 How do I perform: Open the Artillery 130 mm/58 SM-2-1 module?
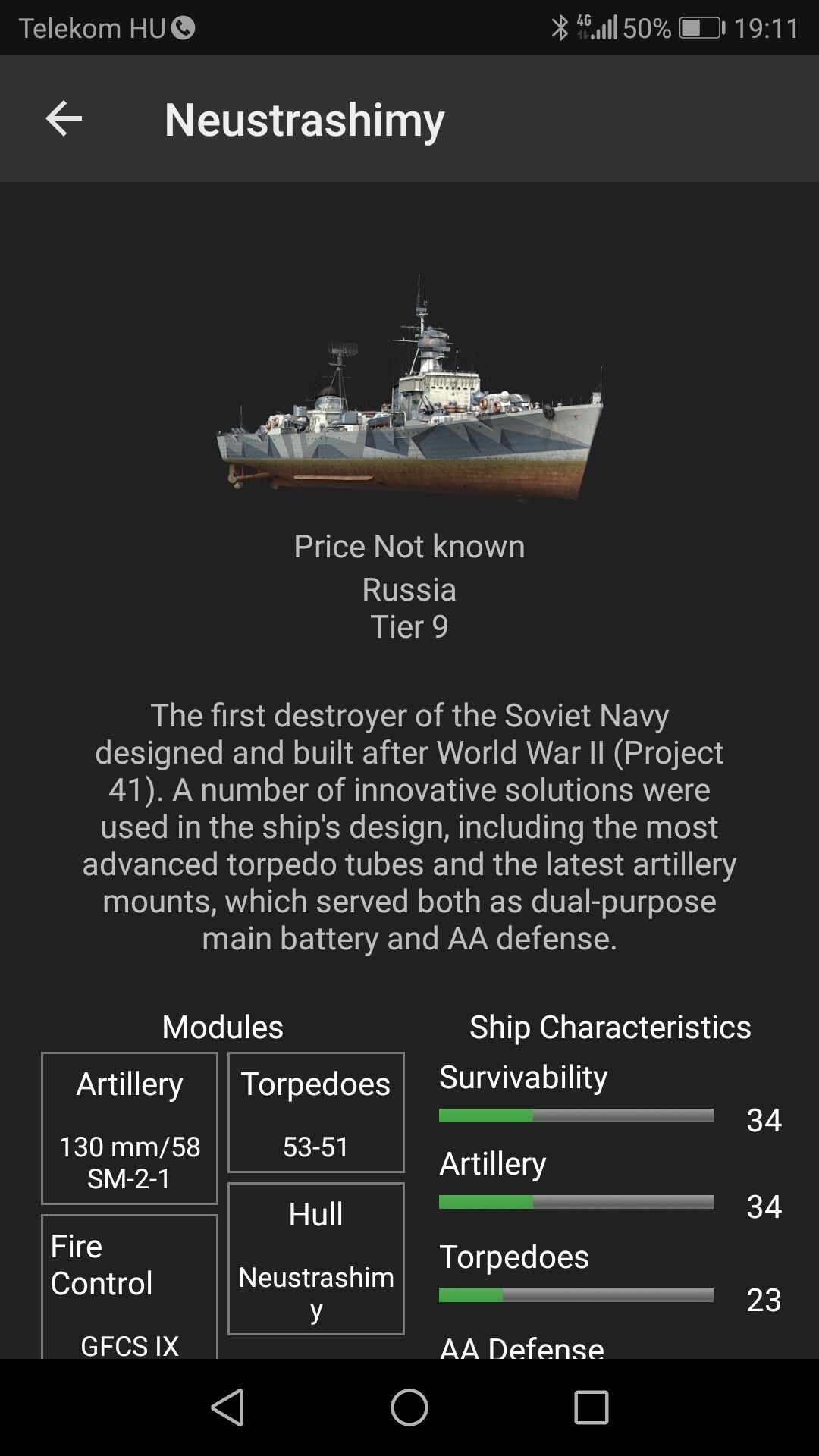(x=130, y=1128)
